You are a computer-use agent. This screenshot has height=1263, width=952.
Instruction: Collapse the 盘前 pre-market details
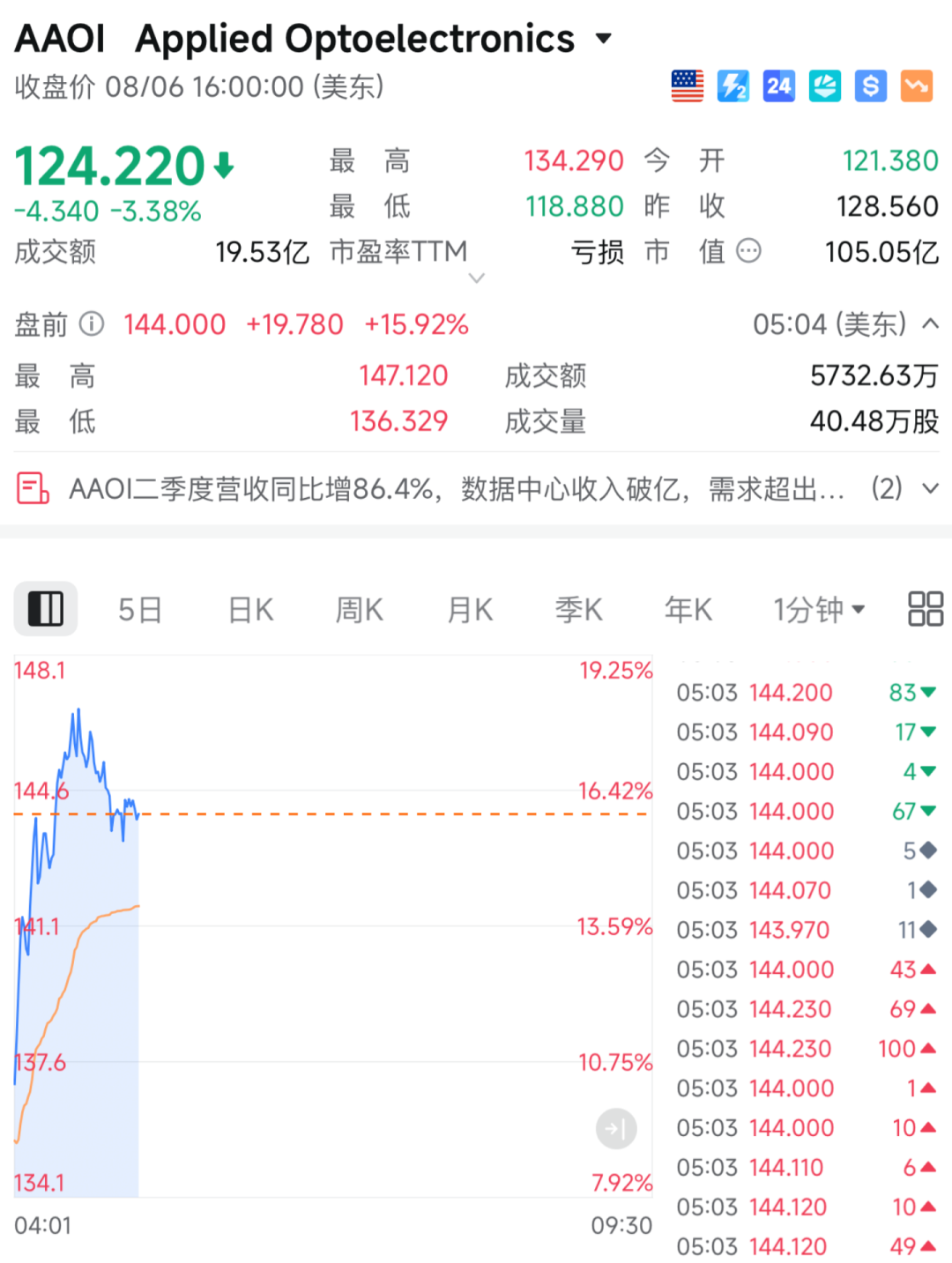(930, 323)
